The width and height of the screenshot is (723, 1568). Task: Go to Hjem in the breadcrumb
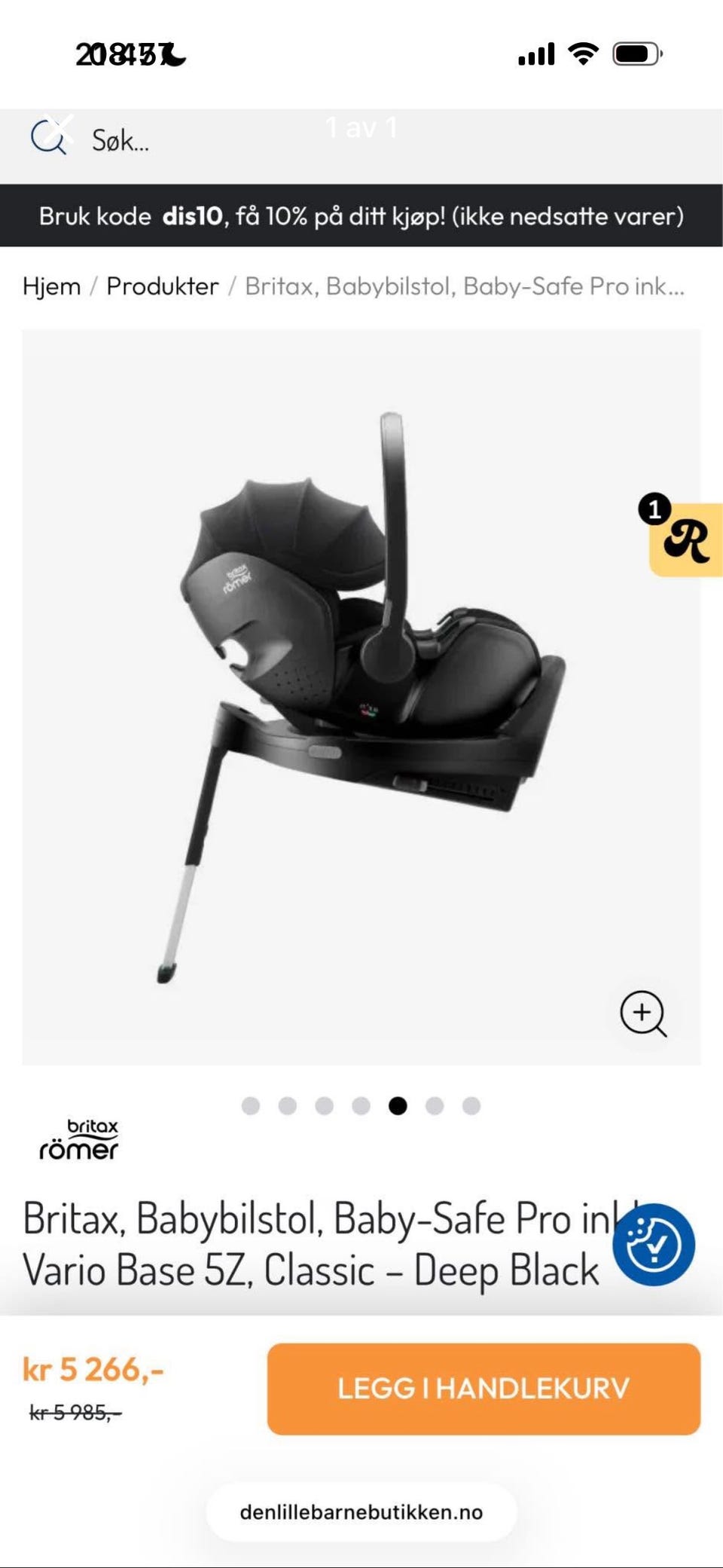(x=51, y=286)
